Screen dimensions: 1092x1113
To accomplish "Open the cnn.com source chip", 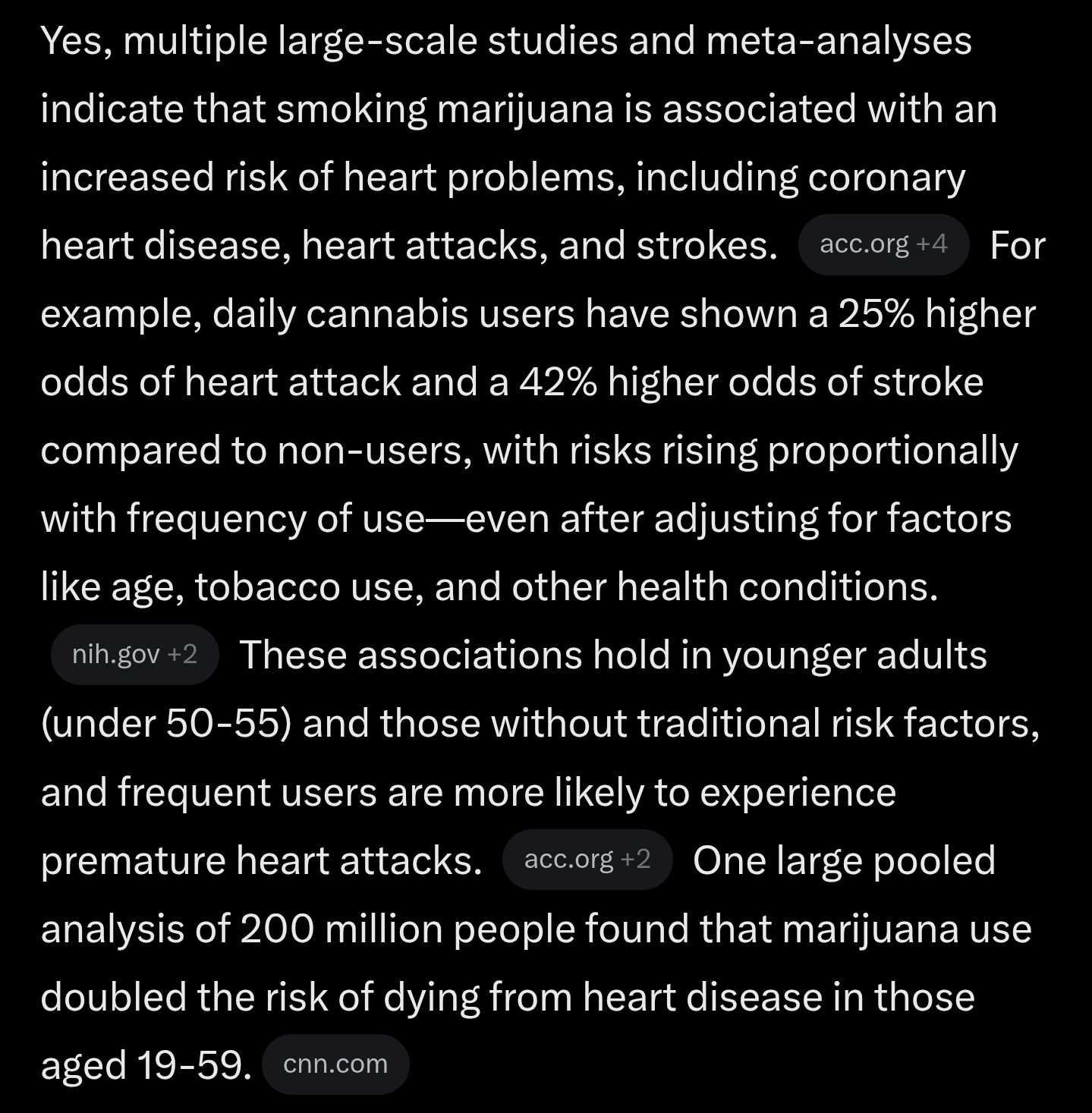I will click(335, 1064).
